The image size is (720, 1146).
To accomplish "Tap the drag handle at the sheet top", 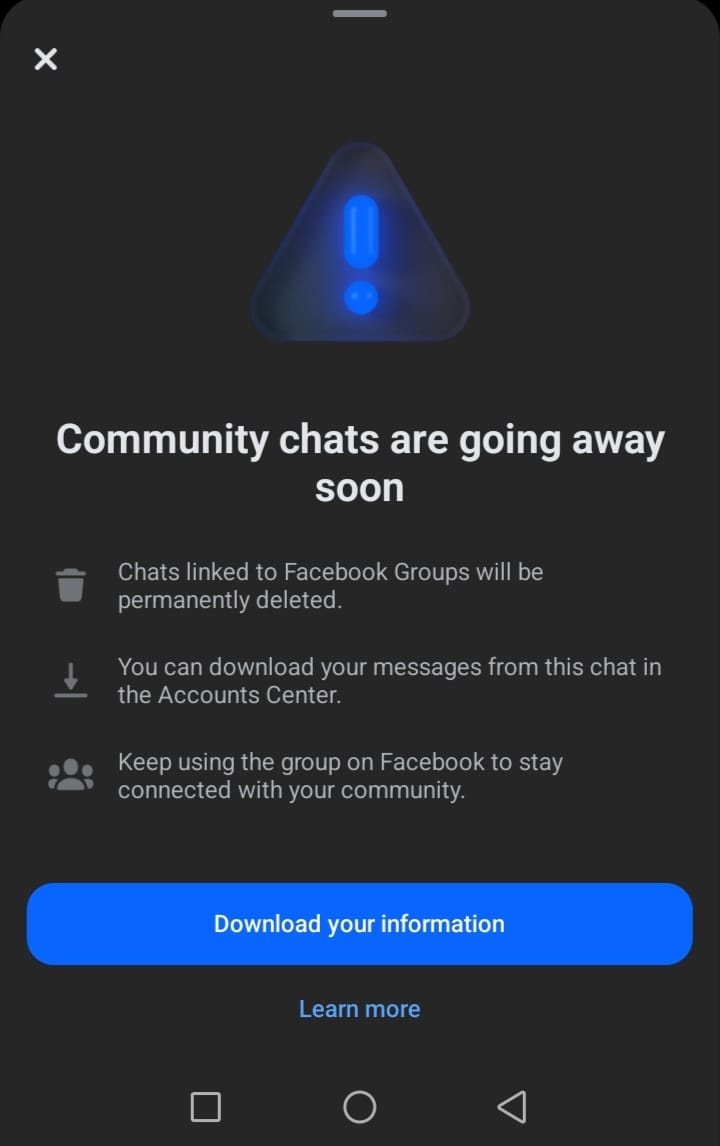I will (359, 14).
